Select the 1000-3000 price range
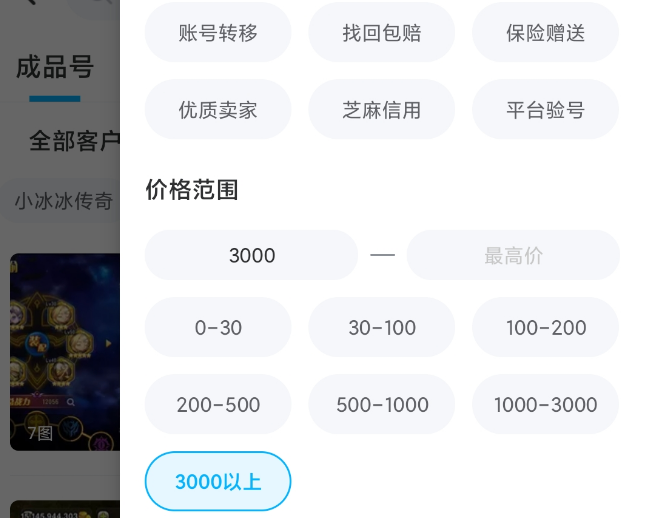Viewport: 651px width, 518px height. click(545, 404)
